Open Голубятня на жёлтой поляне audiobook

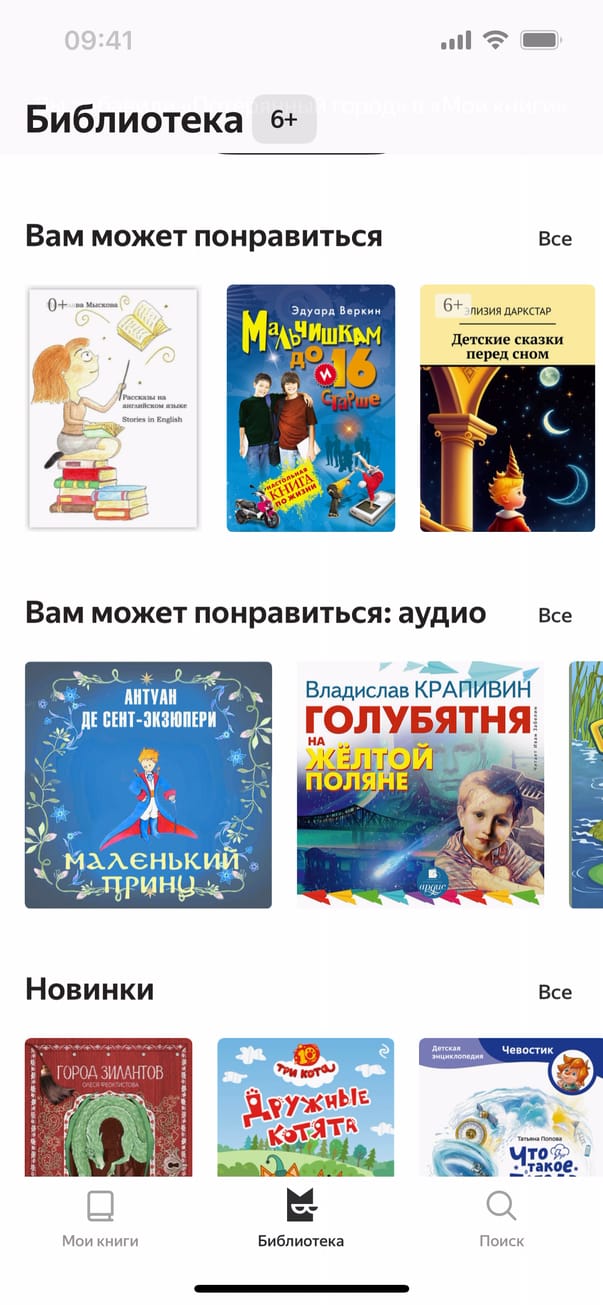[x=420, y=785]
